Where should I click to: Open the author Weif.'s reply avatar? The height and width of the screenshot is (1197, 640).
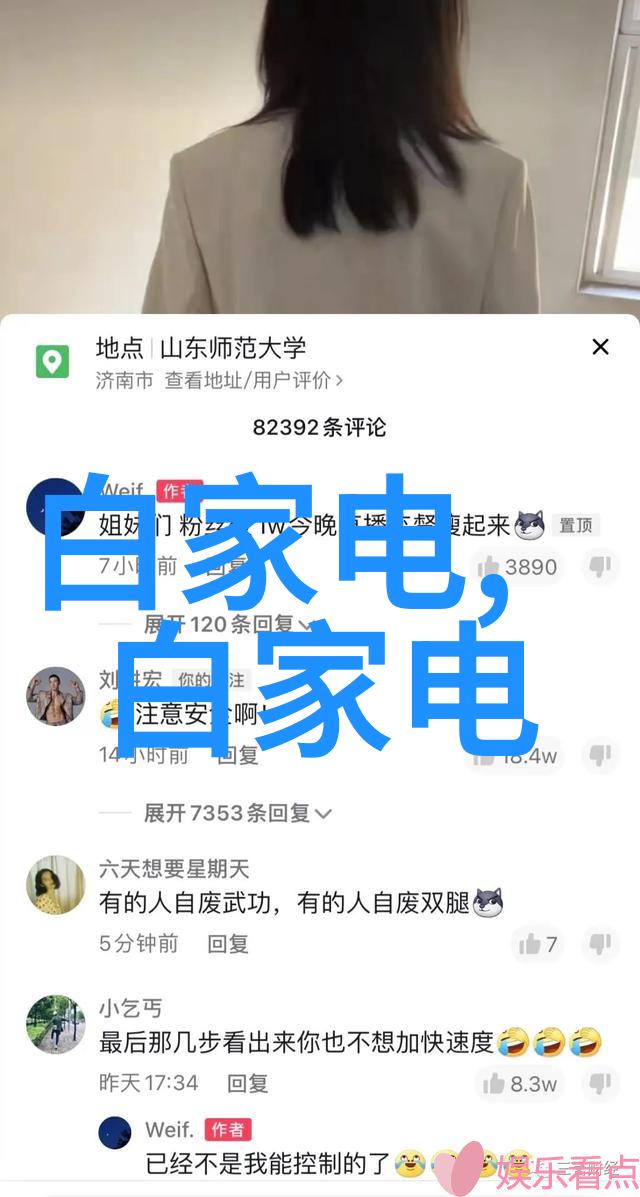(x=115, y=1131)
